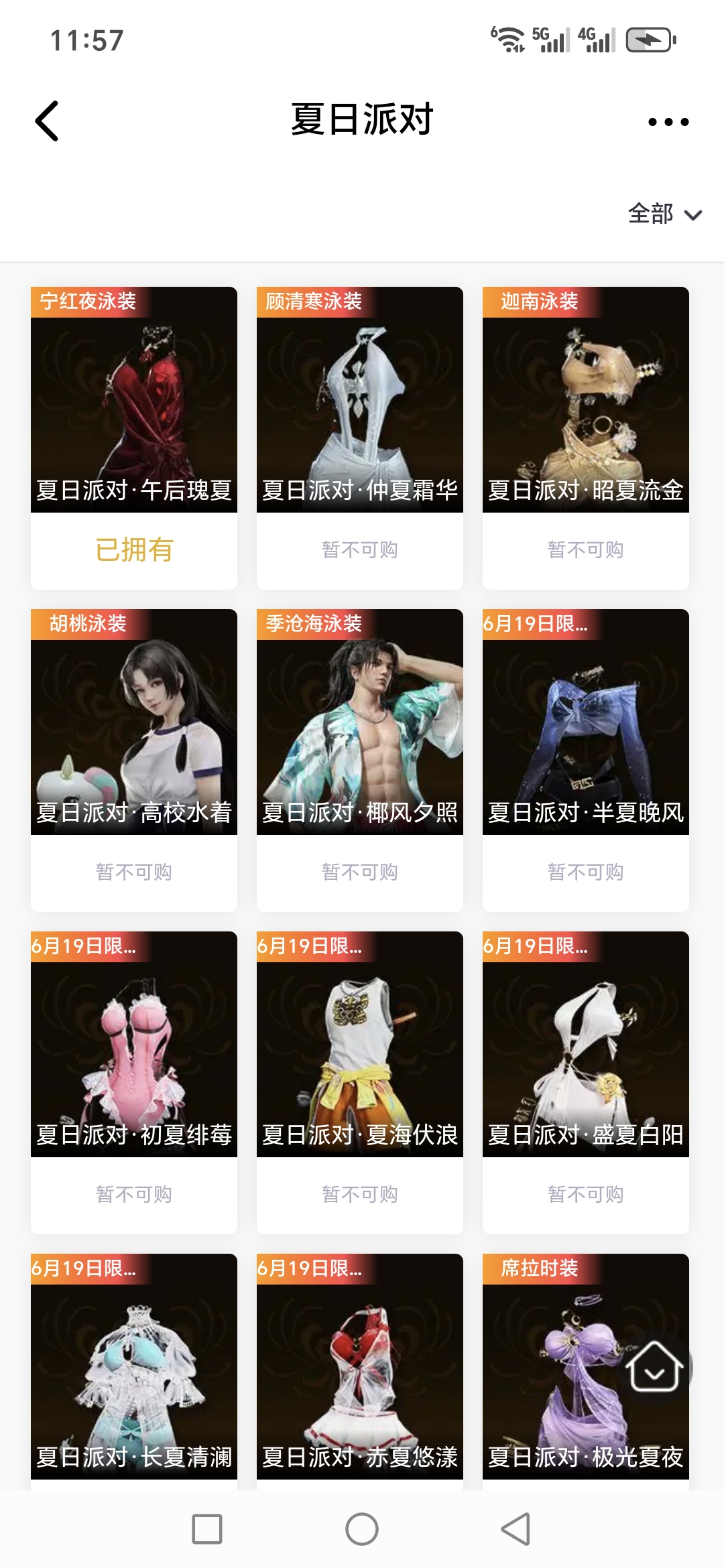Tap the floating home shortcut icon
The height and width of the screenshot is (1568, 724).
point(655,1367)
